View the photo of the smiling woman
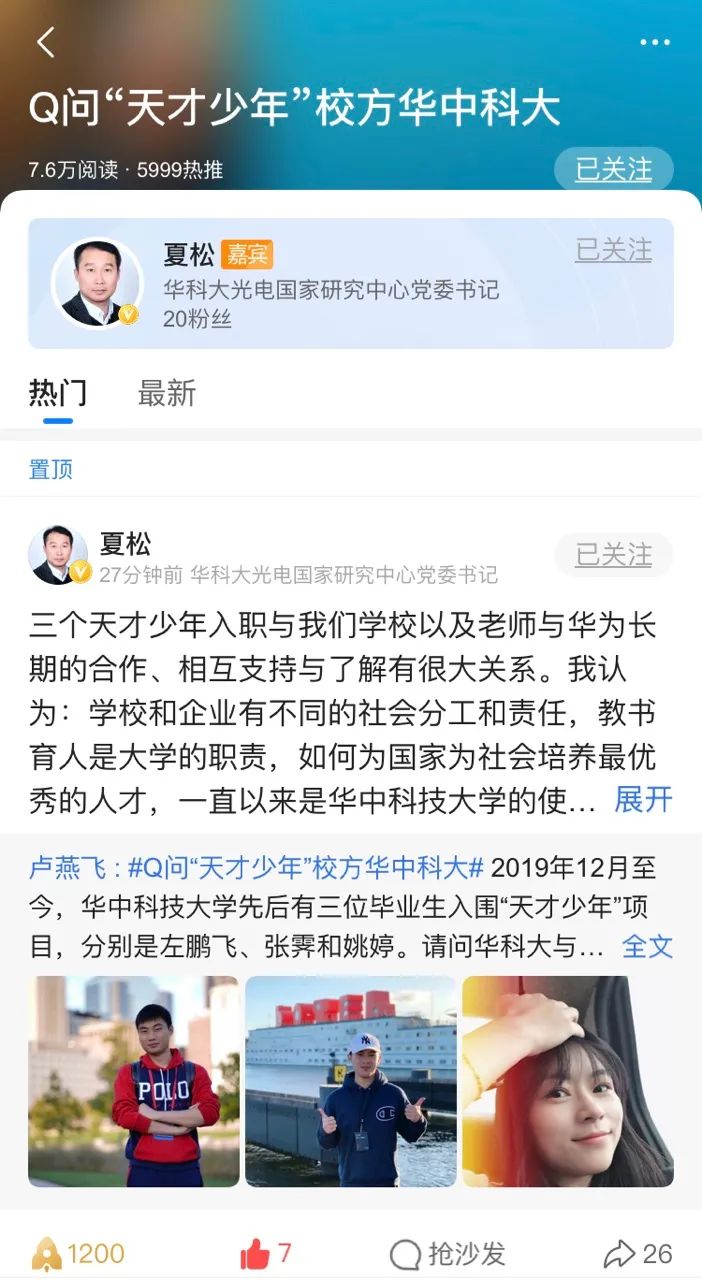 point(568,1081)
